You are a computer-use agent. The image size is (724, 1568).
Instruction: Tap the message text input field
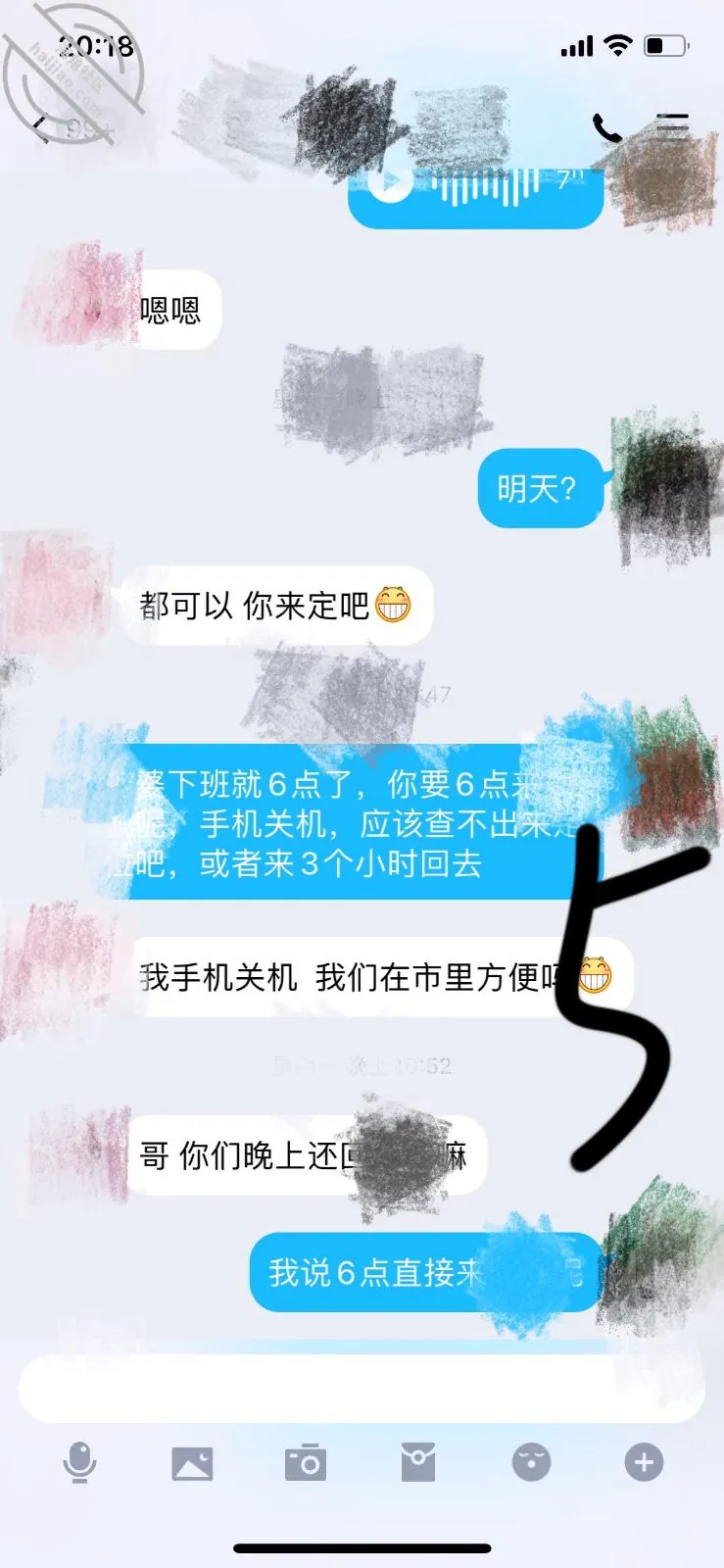coord(362,1388)
